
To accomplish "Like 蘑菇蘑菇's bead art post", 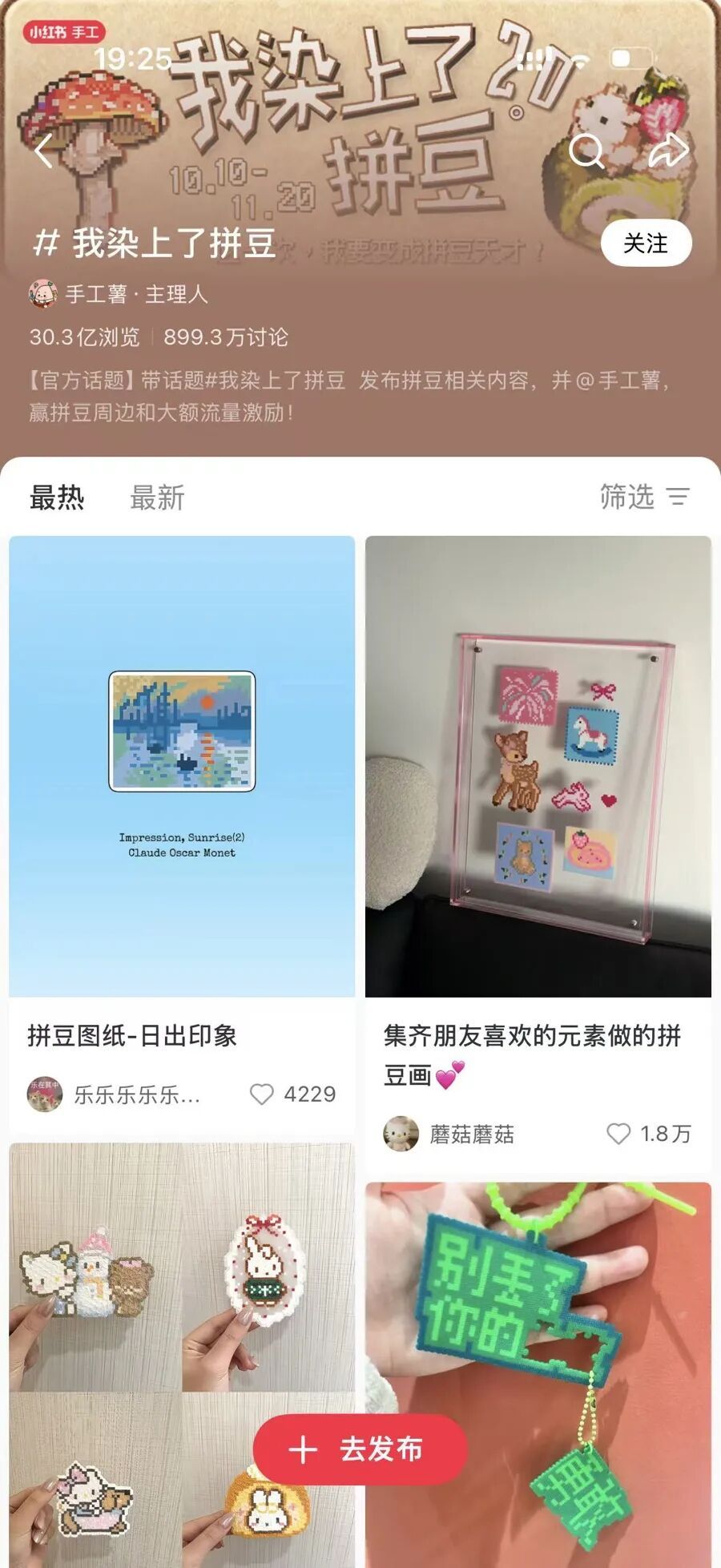I will [x=618, y=1133].
